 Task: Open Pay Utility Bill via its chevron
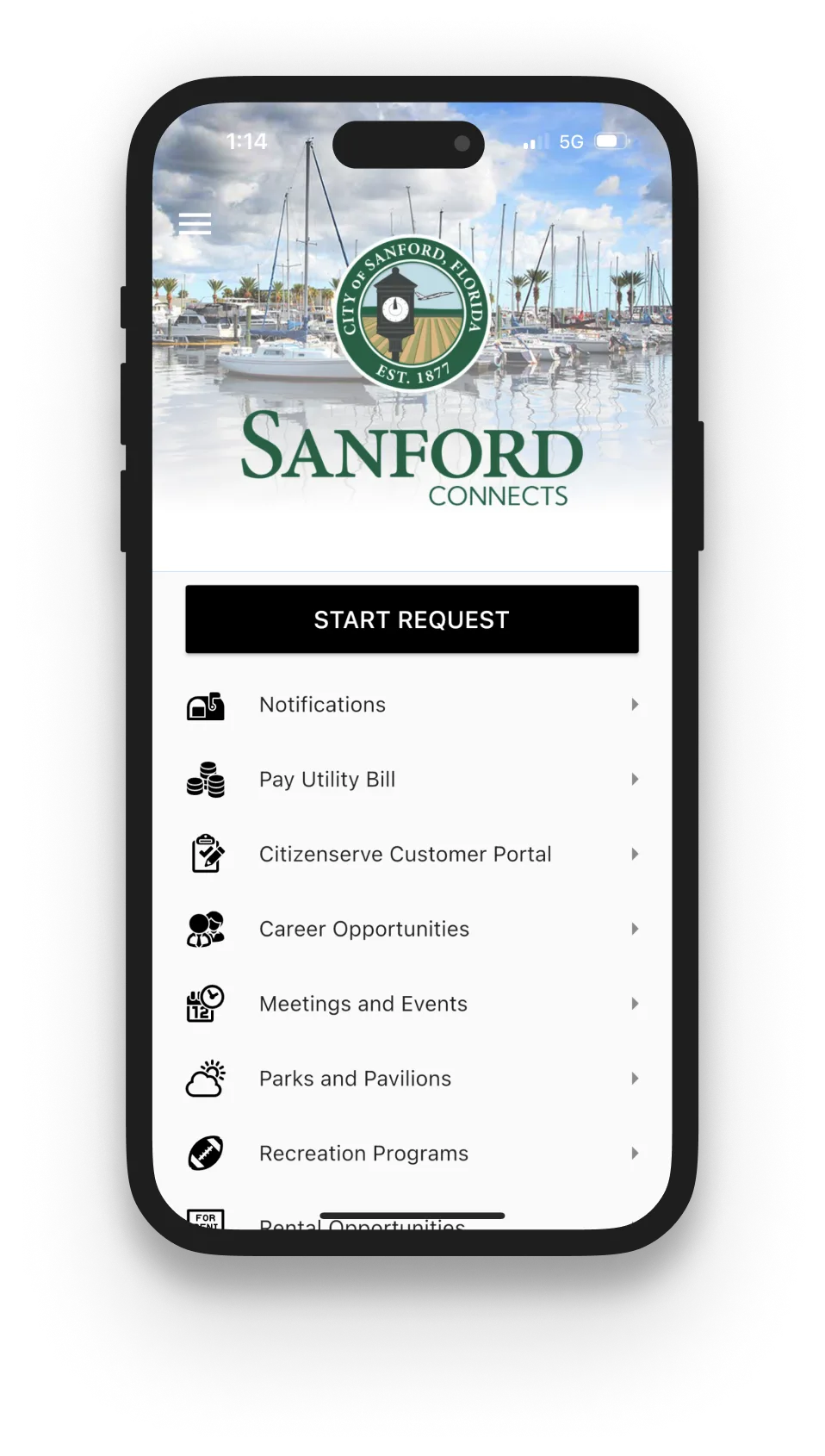[x=636, y=779]
